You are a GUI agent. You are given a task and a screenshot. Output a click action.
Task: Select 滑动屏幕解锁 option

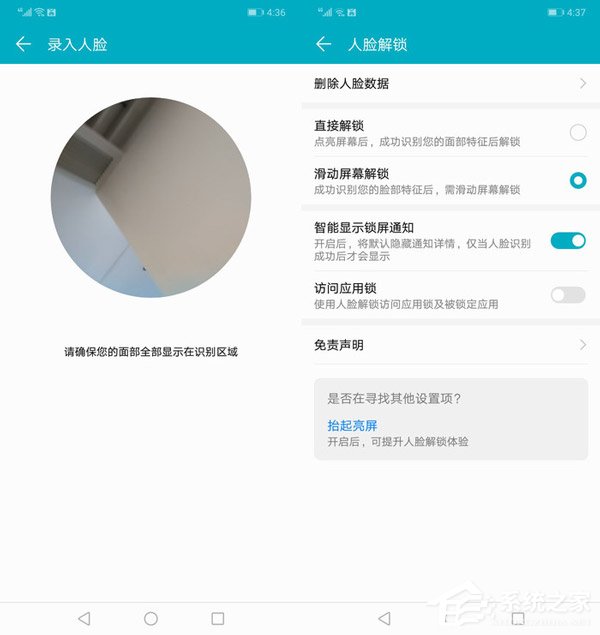tap(577, 181)
